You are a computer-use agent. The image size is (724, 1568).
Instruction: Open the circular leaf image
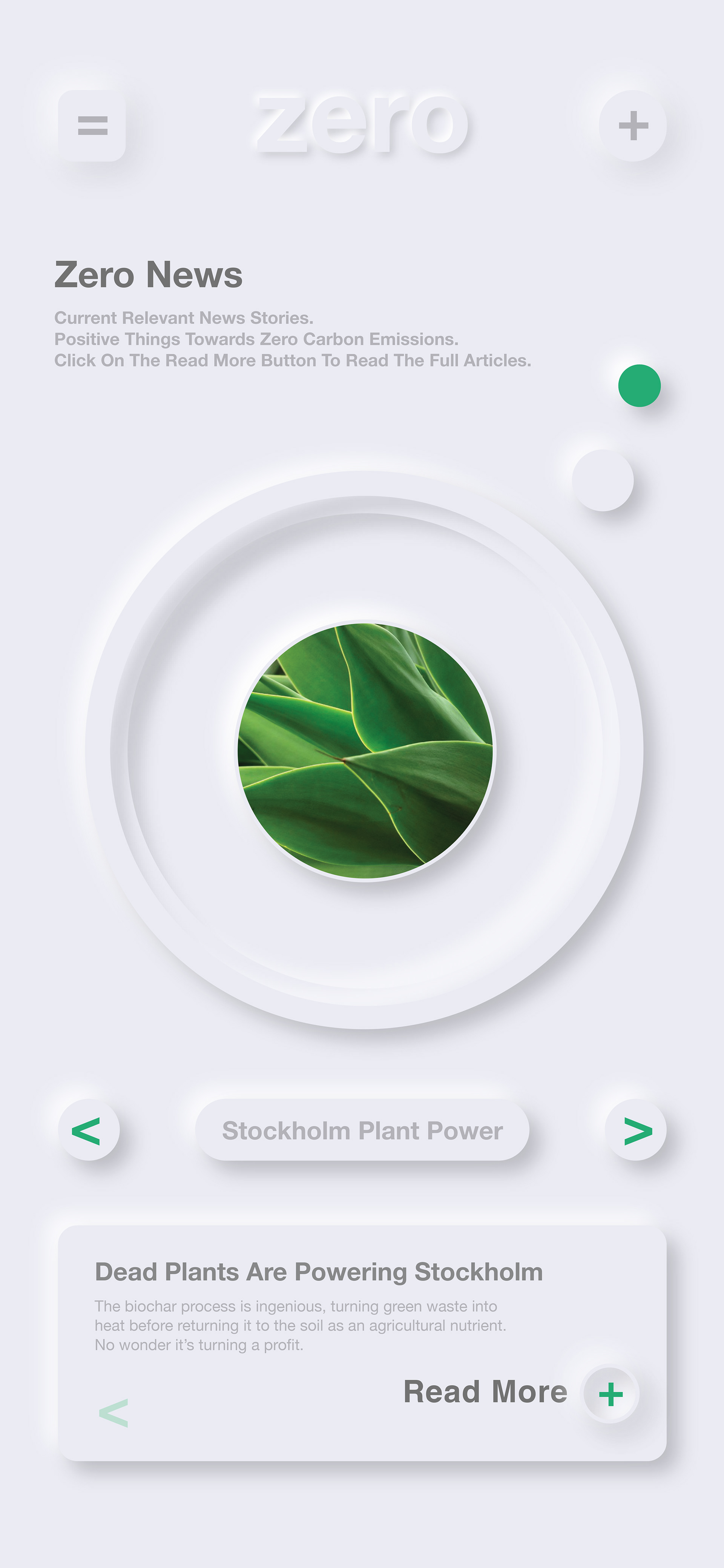366,751
